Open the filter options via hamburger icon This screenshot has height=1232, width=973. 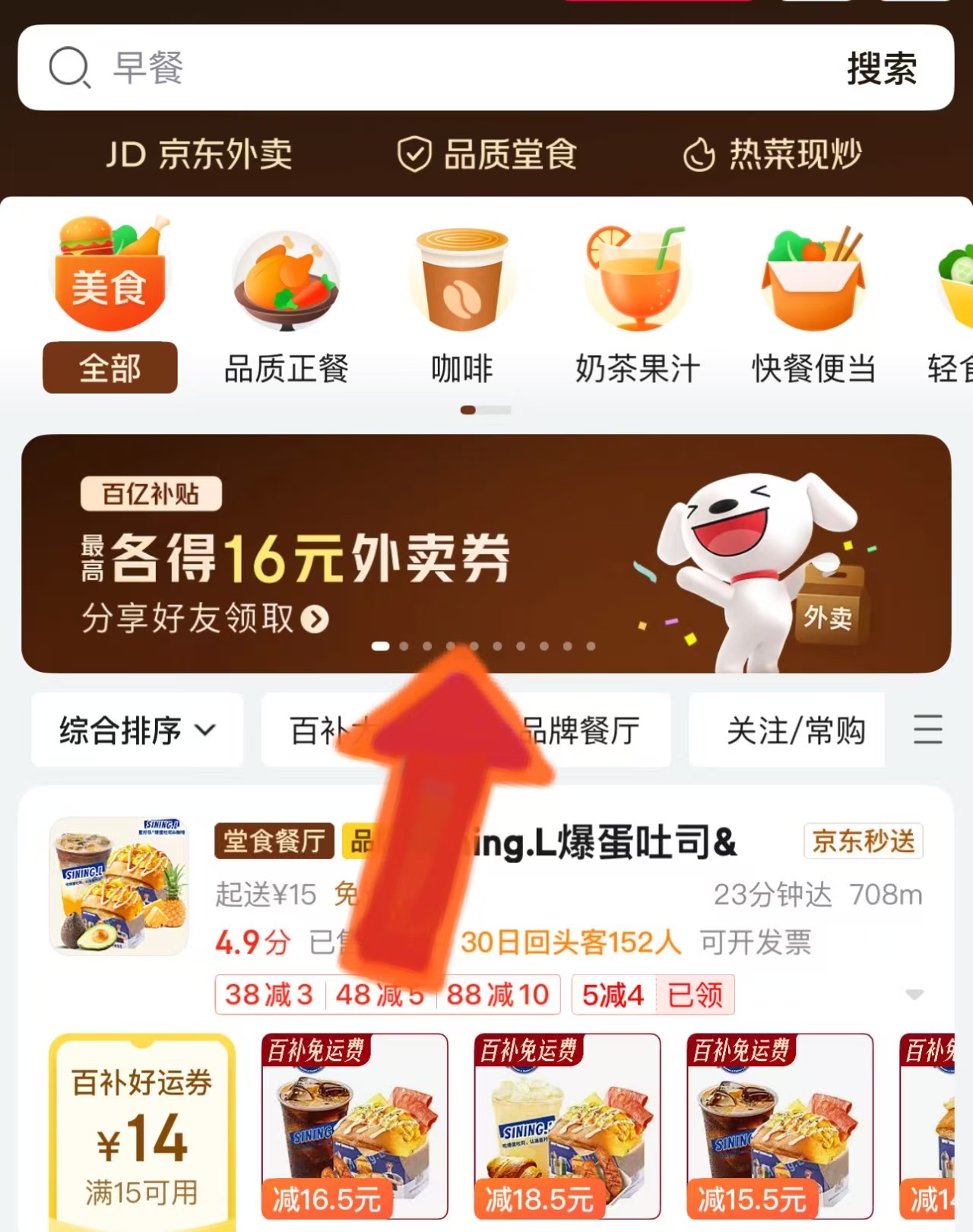point(928,730)
